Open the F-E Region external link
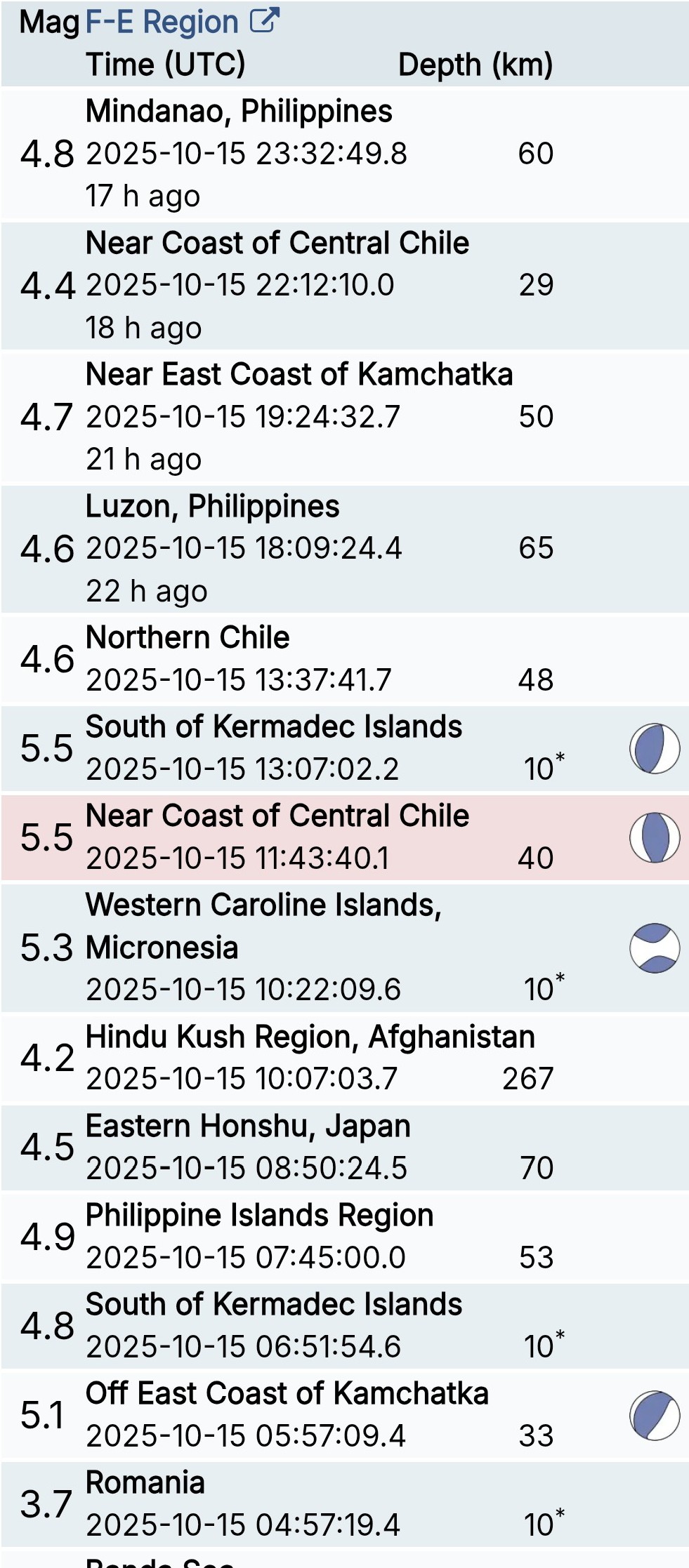This screenshot has width=689, height=1568. pos(182,22)
